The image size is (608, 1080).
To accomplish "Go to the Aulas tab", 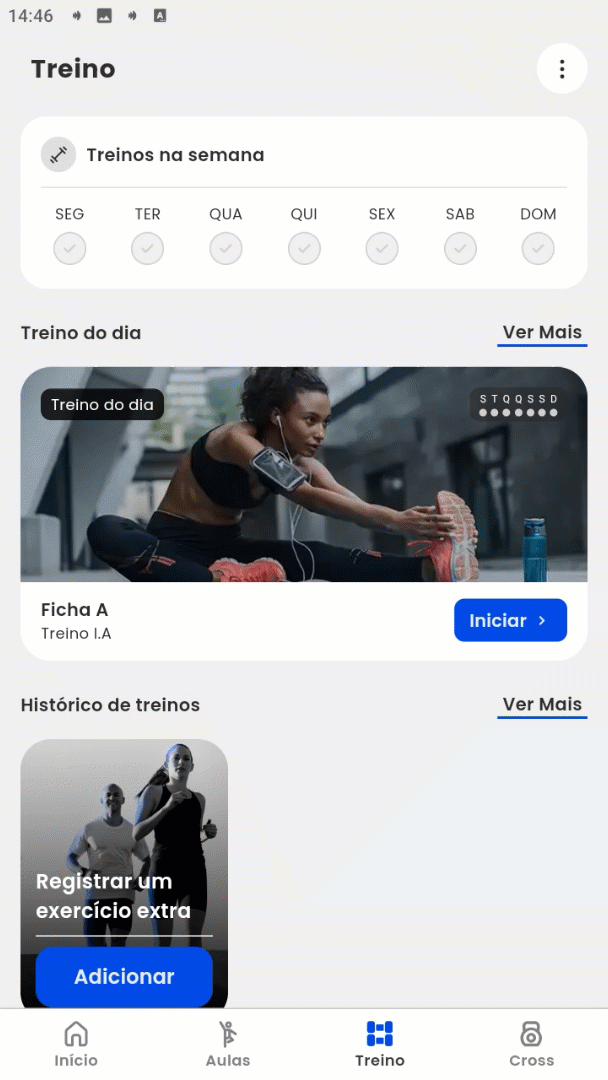I will click(228, 1044).
